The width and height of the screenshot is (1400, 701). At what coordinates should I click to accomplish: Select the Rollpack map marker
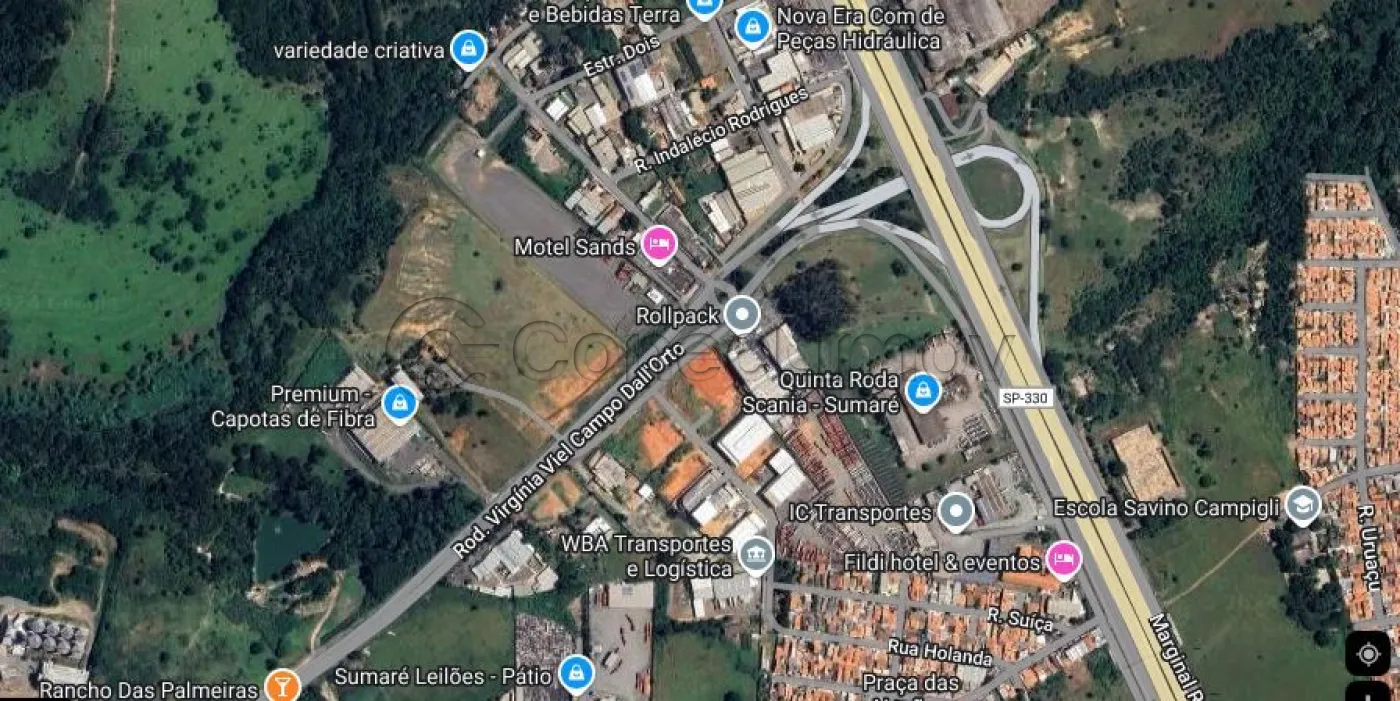tap(742, 315)
